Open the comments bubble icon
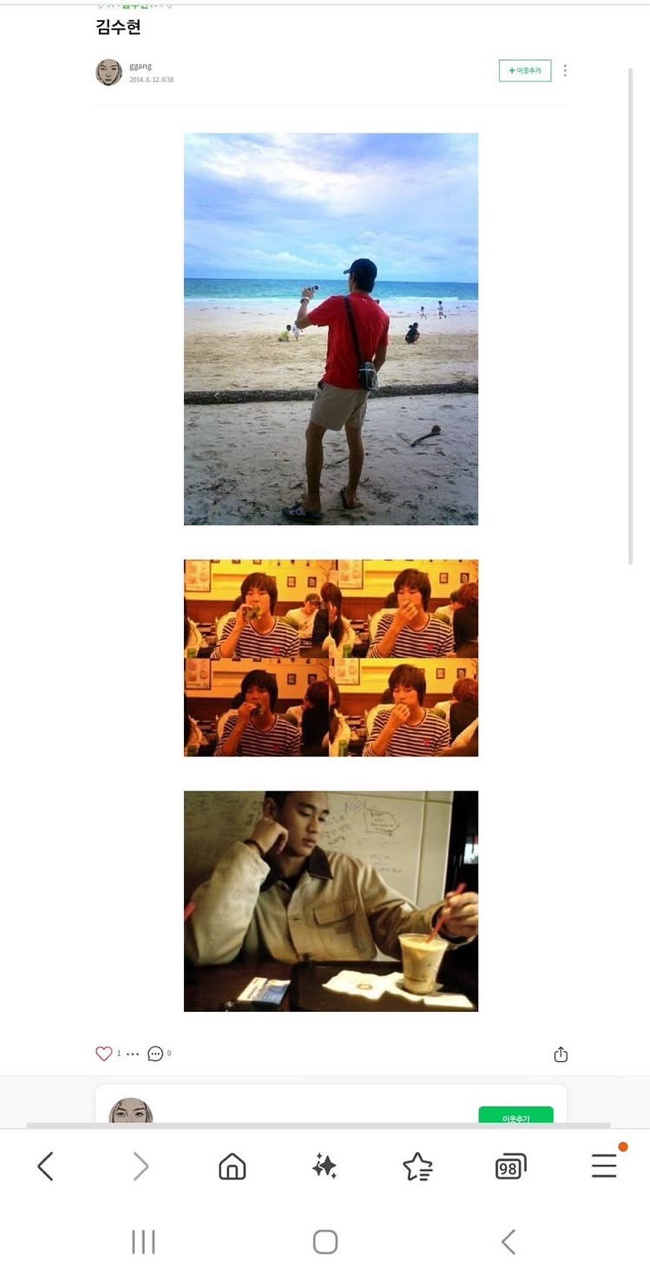The width and height of the screenshot is (650, 1280). point(155,1053)
